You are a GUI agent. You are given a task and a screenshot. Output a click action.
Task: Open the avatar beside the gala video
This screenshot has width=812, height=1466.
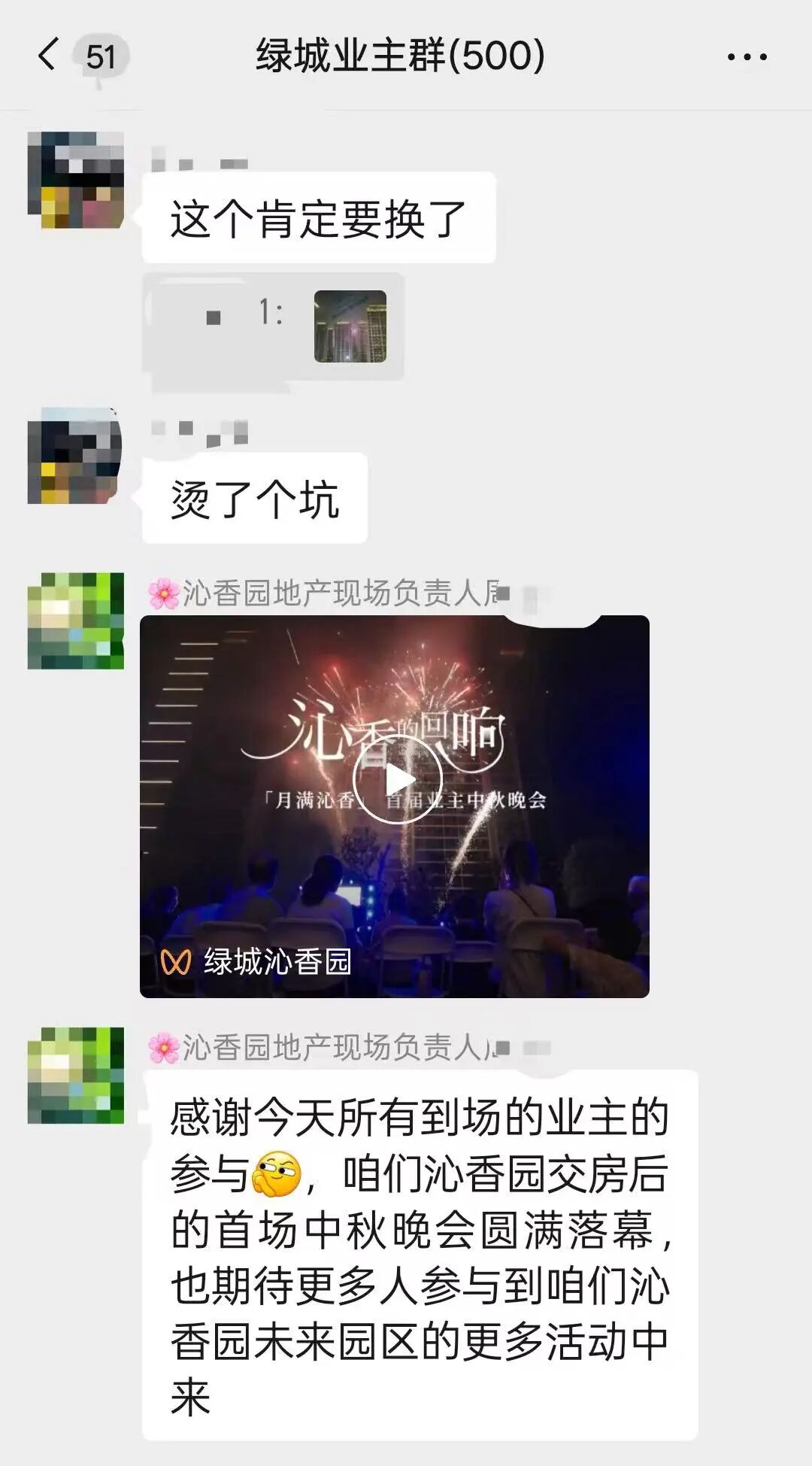tap(76, 621)
